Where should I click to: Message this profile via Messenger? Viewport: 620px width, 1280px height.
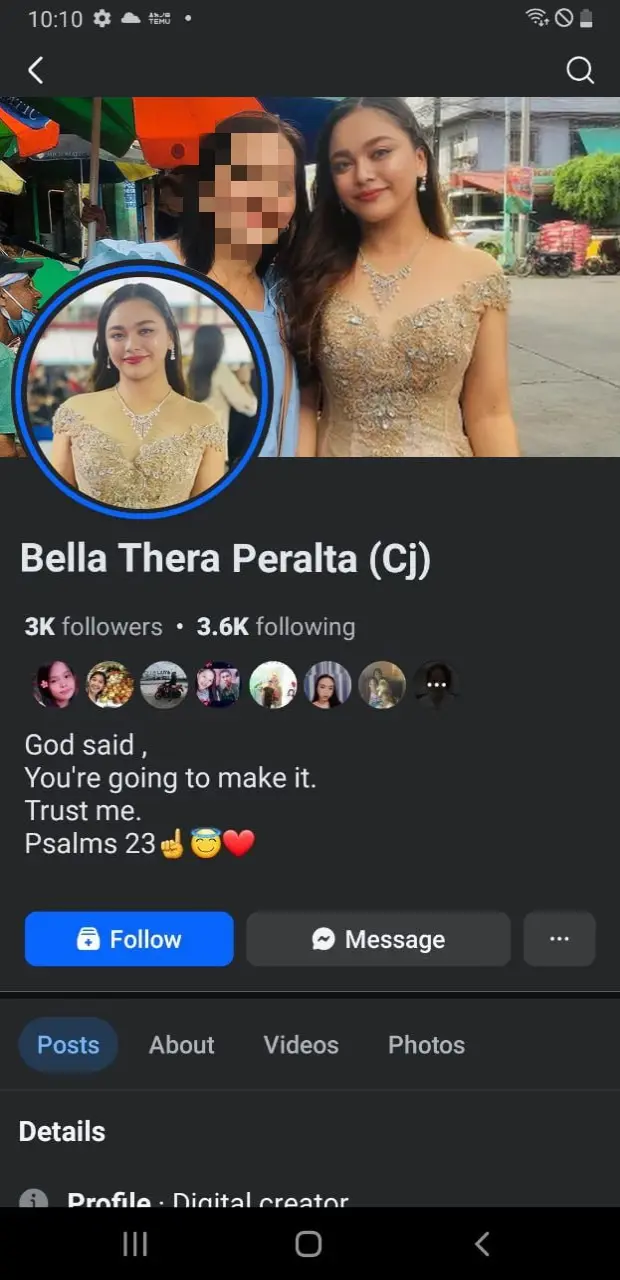click(x=378, y=939)
